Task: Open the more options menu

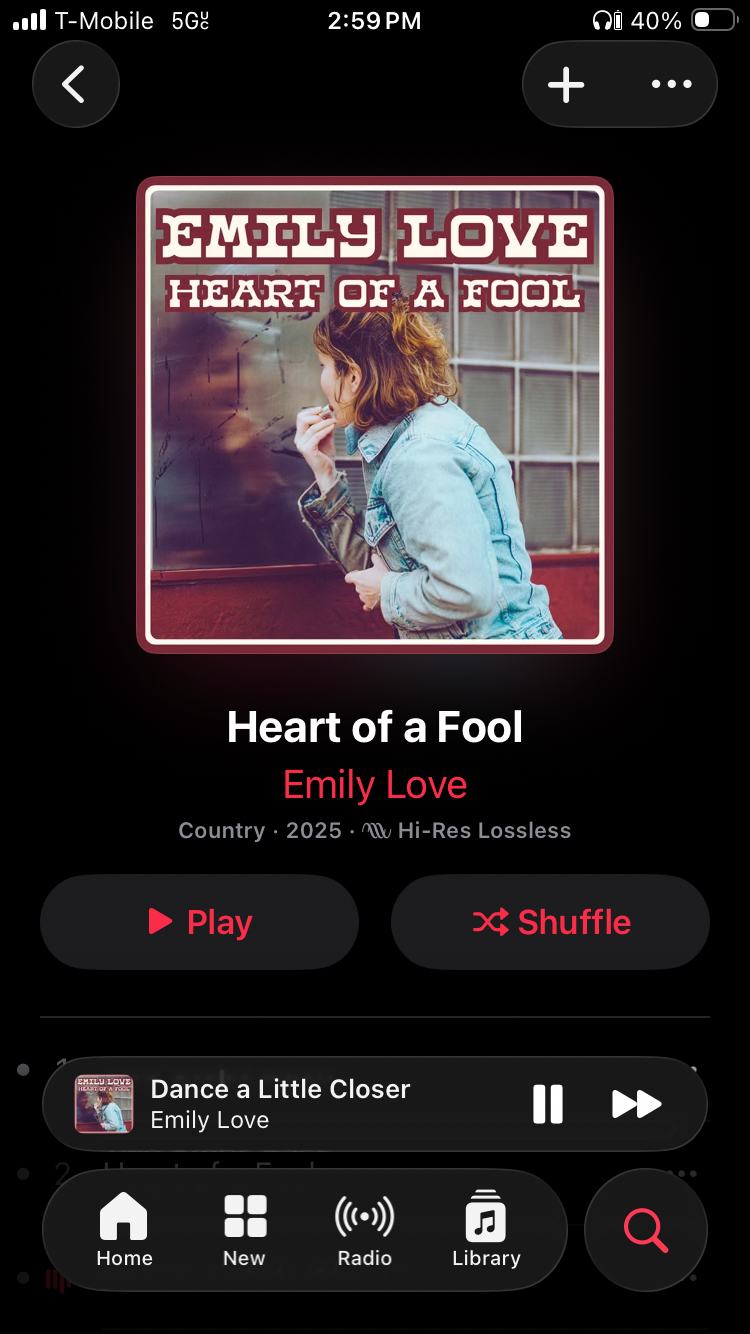Action: pos(671,84)
